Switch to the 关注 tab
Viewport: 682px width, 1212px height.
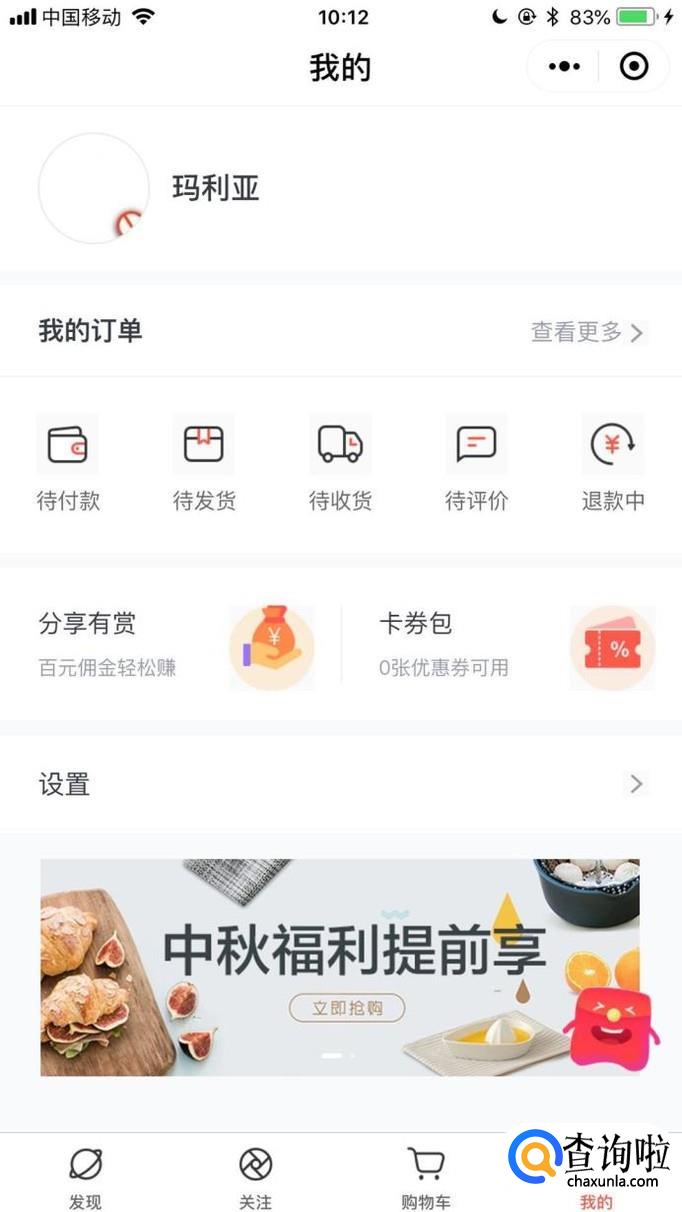tap(256, 1177)
